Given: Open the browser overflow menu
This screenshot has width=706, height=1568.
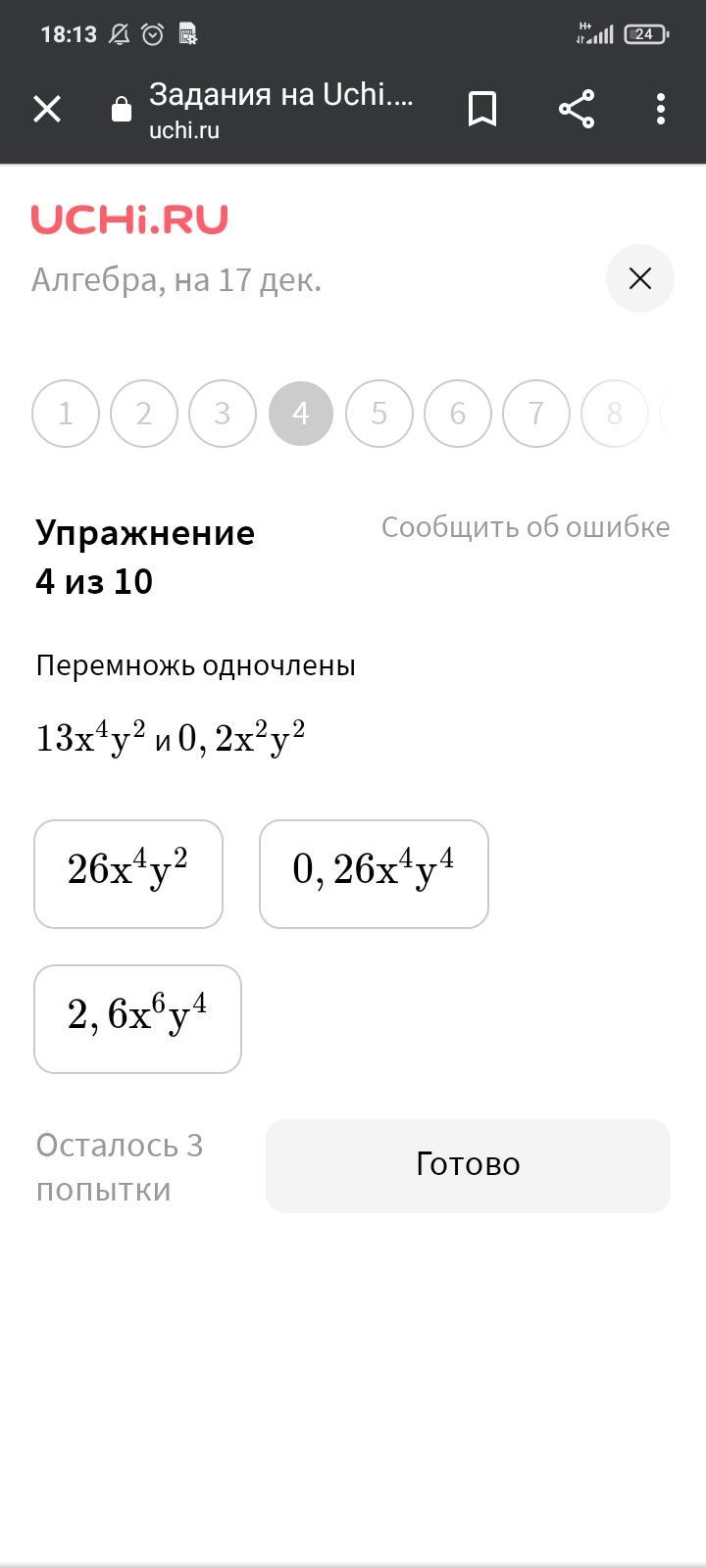Looking at the screenshot, I should (x=661, y=109).
